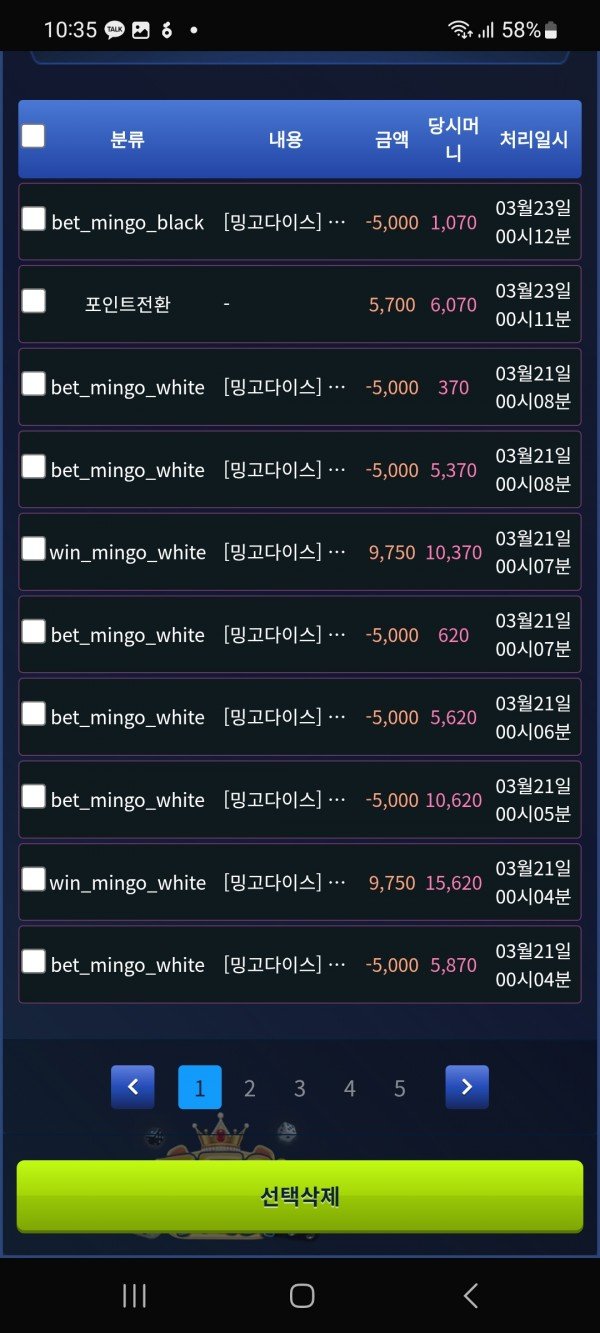Check the bet_mingo_white row with balance 5,620

coord(33,714)
